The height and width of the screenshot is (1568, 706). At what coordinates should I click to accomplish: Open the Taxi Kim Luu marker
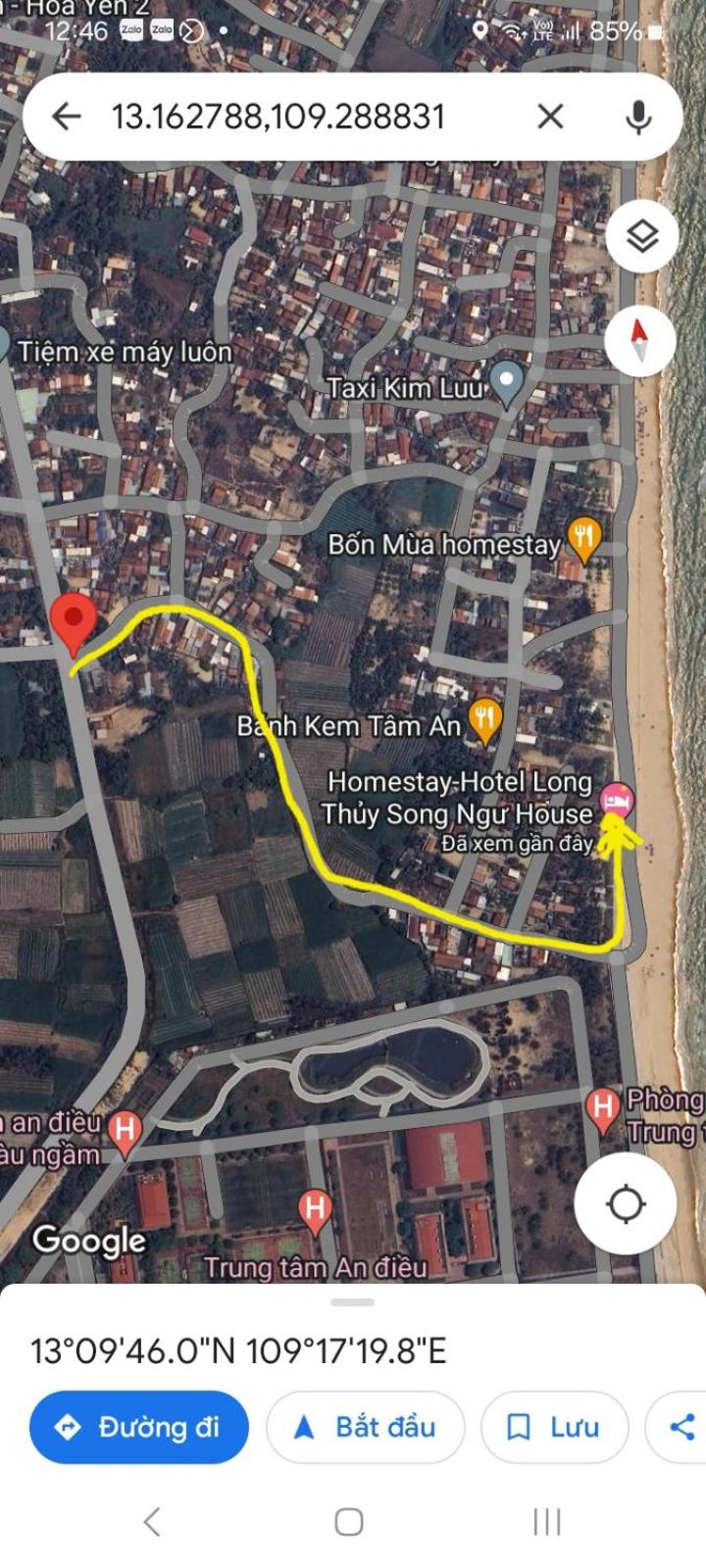506,381
